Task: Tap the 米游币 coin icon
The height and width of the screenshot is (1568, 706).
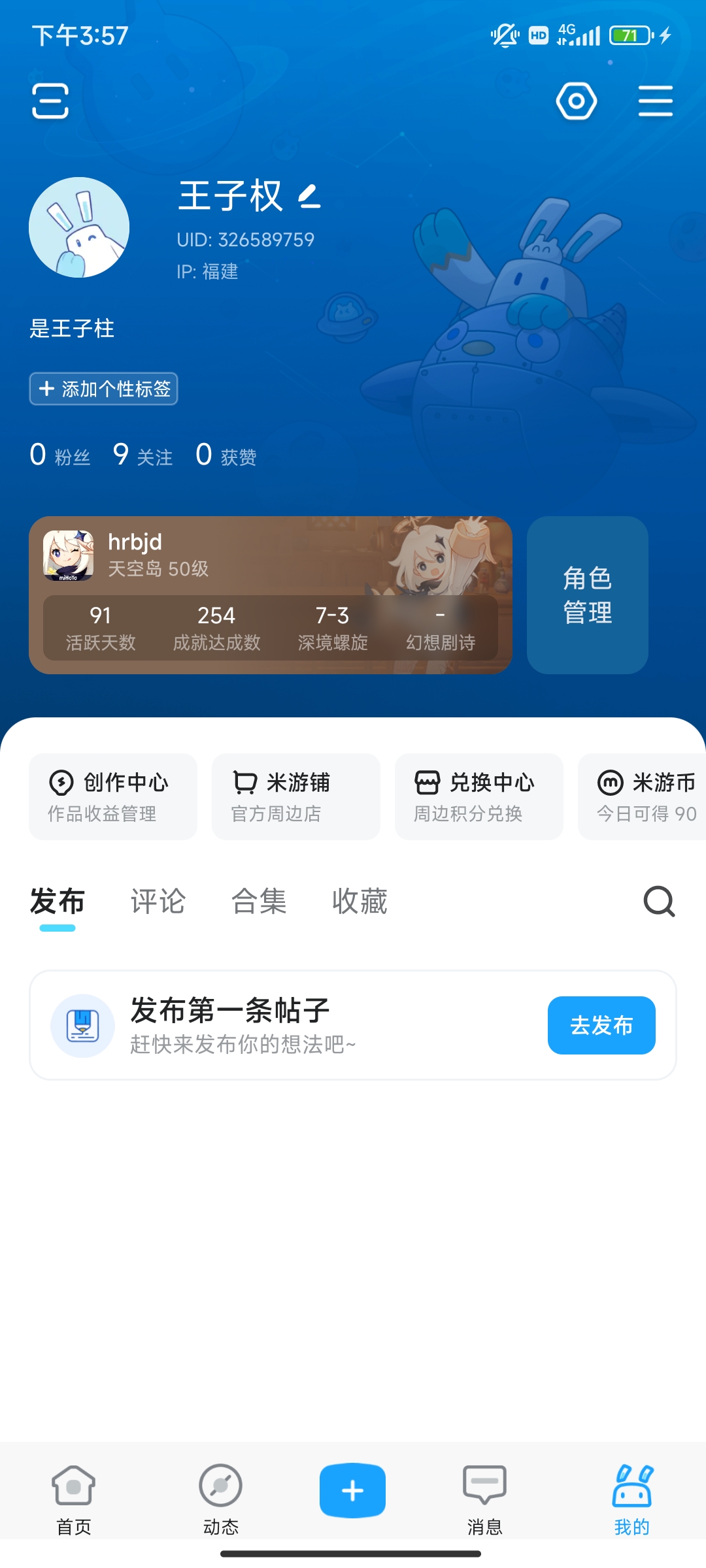Action: (x=609, y=784)
